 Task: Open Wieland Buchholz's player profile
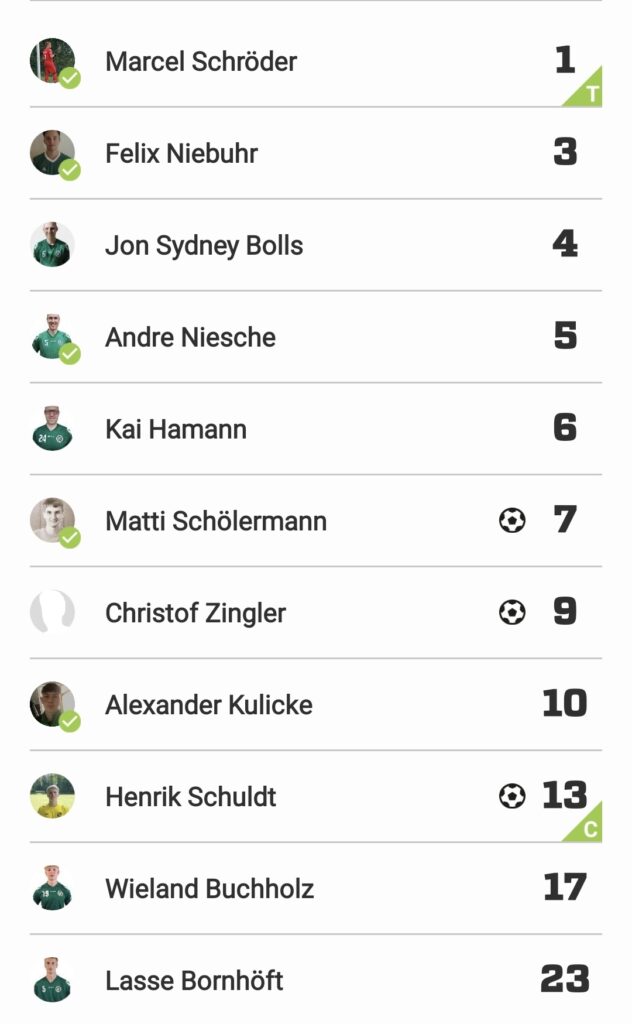(316, 889)
